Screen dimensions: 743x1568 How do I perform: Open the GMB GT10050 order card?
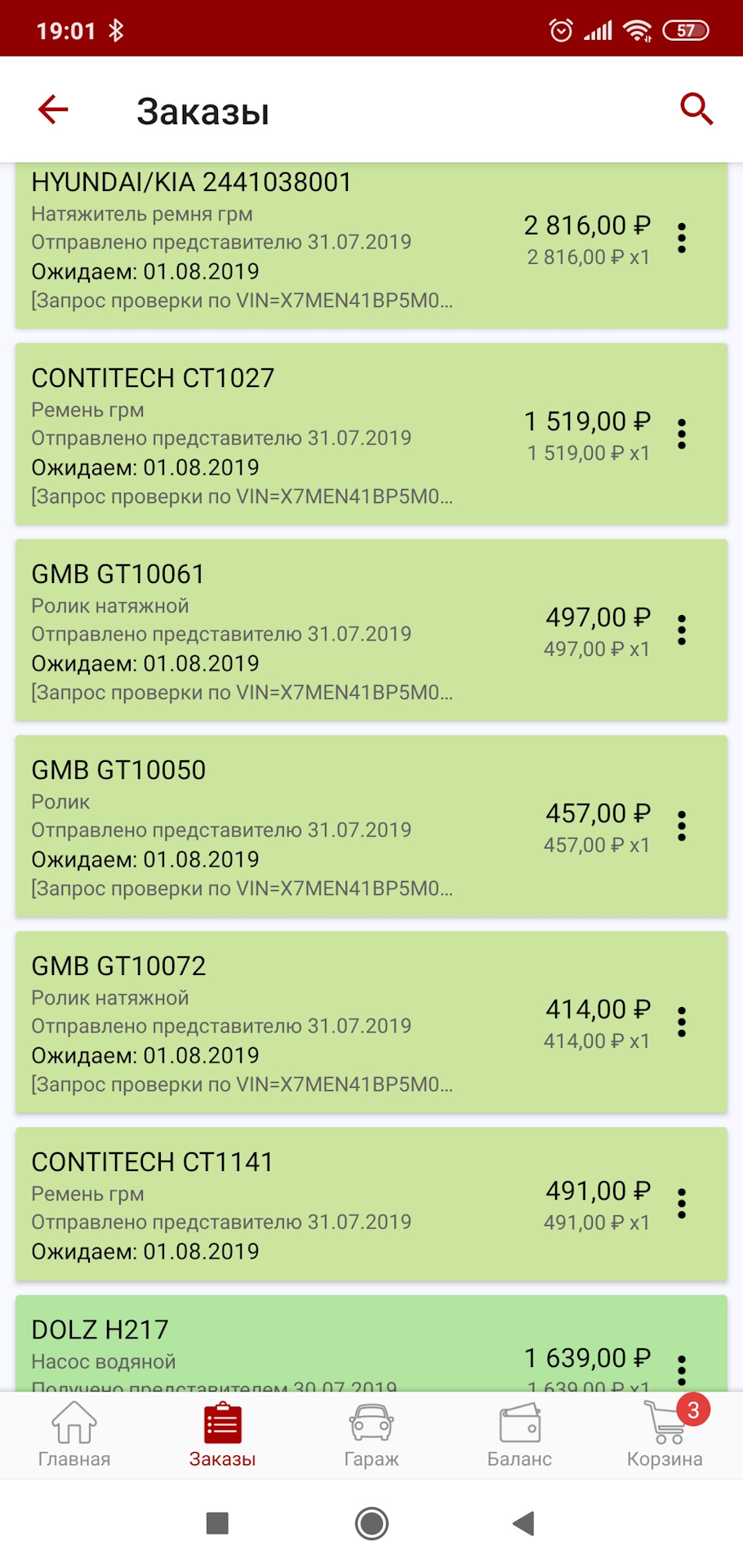327,826
